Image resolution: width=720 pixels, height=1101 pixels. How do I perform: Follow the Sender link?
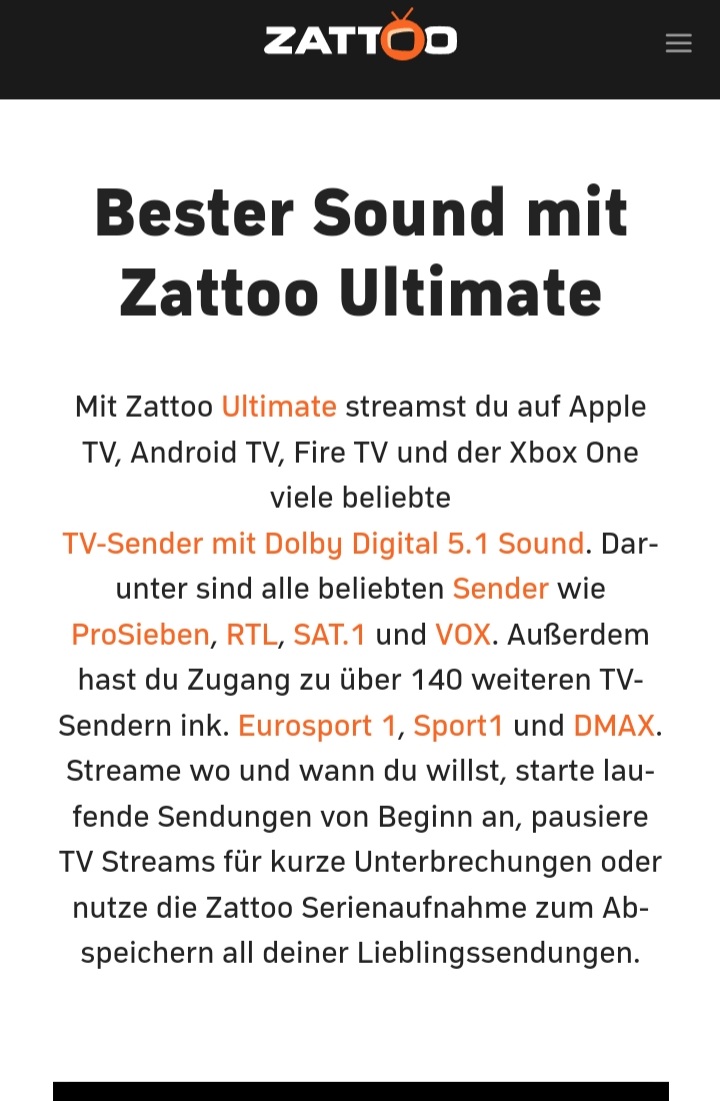[500, 589]
